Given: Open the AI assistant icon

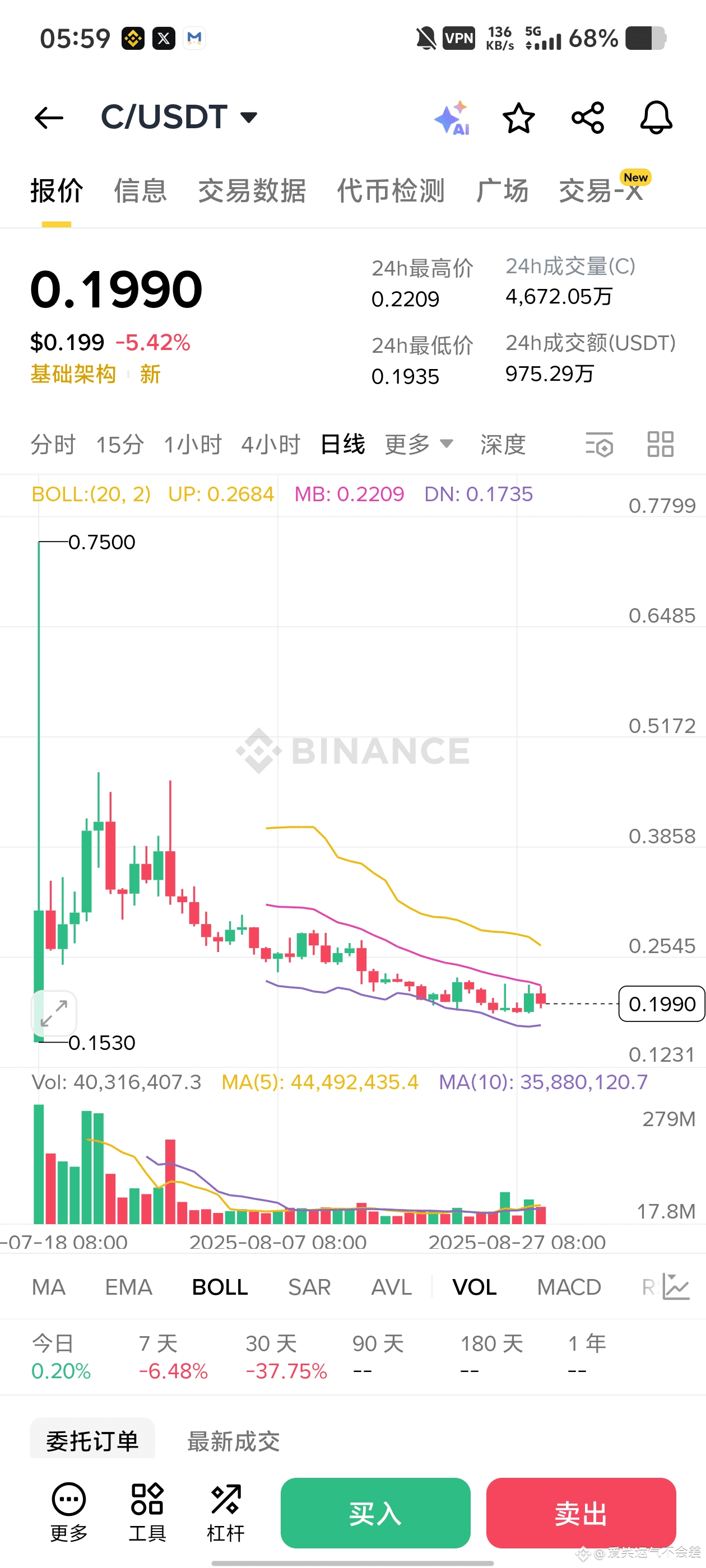Looking at the screenshot, I should (x=452, y=118).
